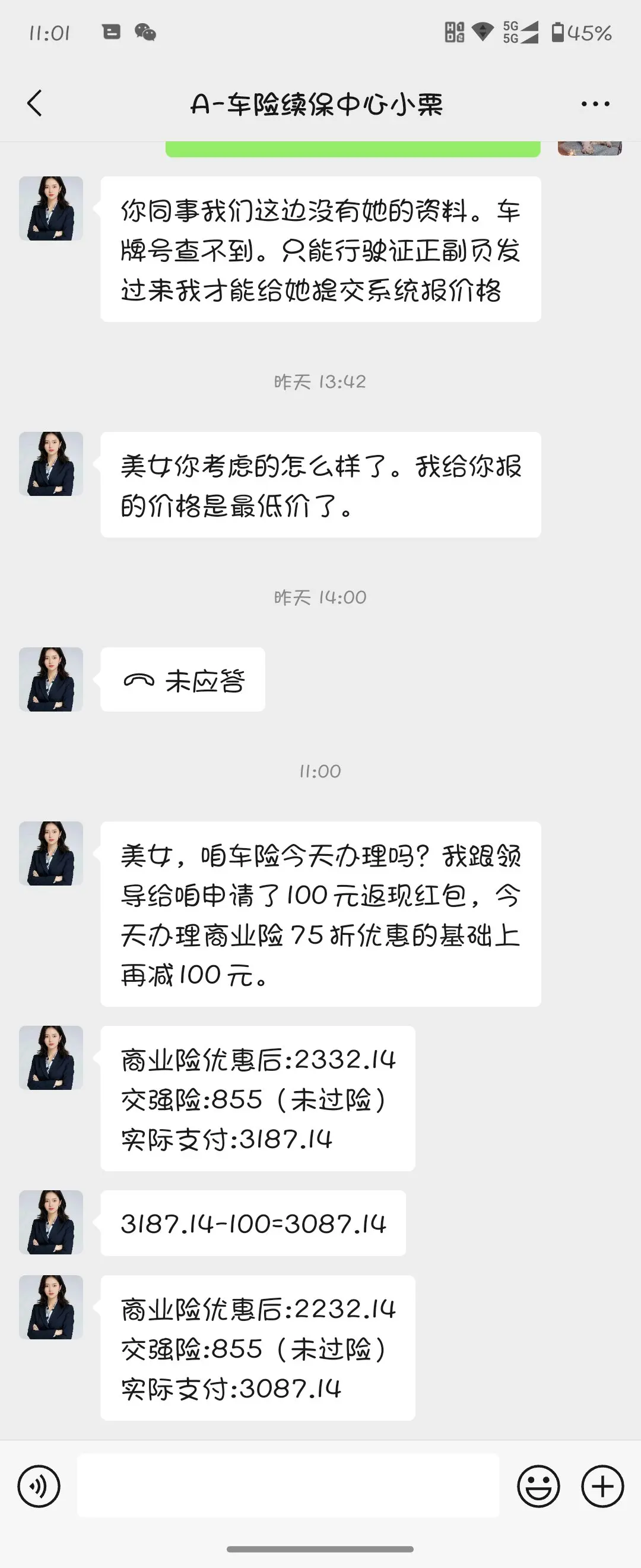The image size is (641, 1568).
Task: Open the plus attachments menu
Action: click(602, 1486)
